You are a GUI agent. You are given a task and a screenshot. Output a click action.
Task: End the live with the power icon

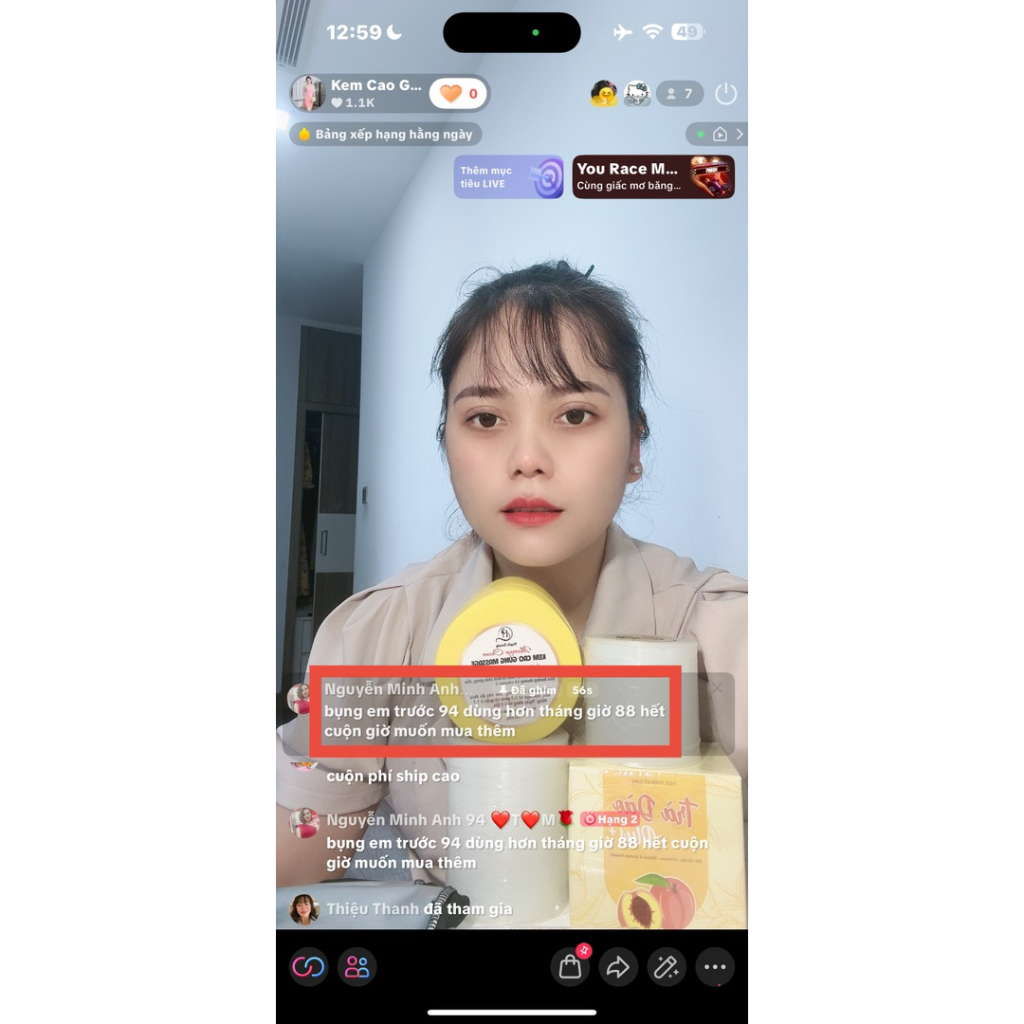click(x=726, y=94)
